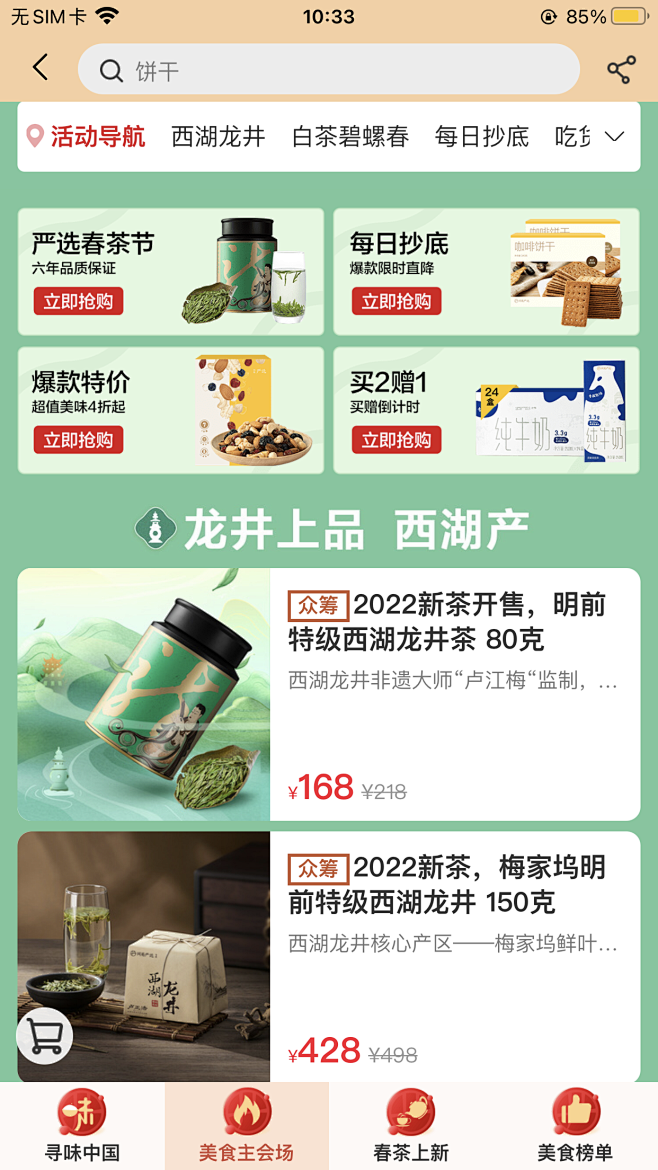
Task: Tap the search box showing 饼干
Action: 328,70
